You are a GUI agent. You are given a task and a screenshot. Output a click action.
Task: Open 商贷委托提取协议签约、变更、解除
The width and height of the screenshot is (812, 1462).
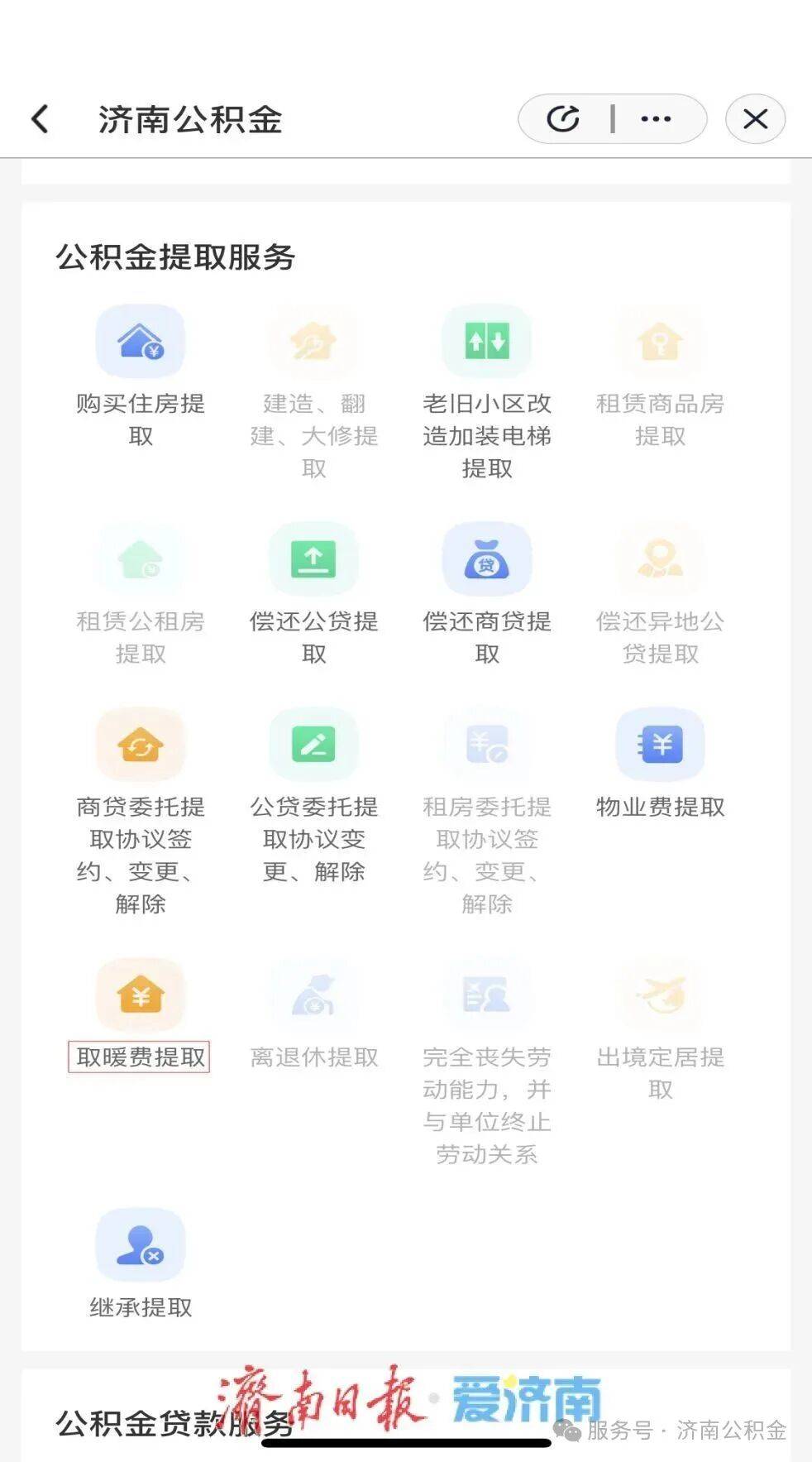pyautogui.click(x=141, y=812)
